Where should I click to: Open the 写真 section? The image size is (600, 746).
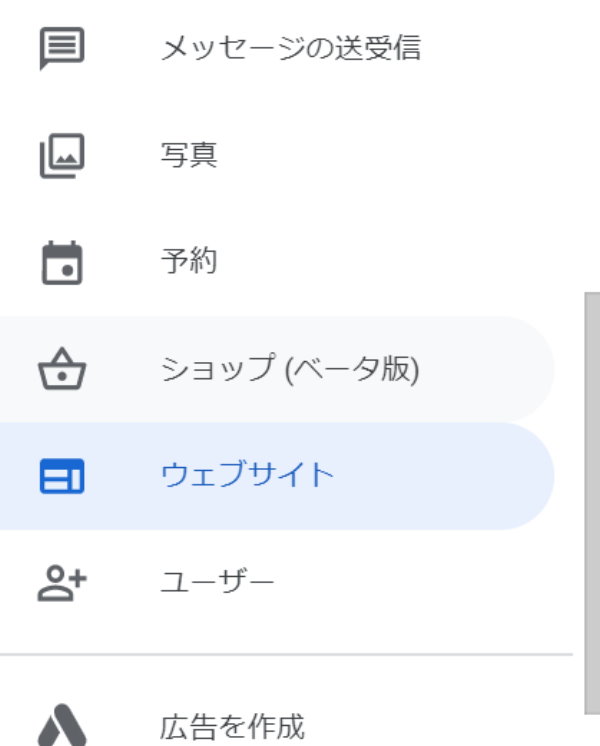pyautogui.click(x=190, y=156)
